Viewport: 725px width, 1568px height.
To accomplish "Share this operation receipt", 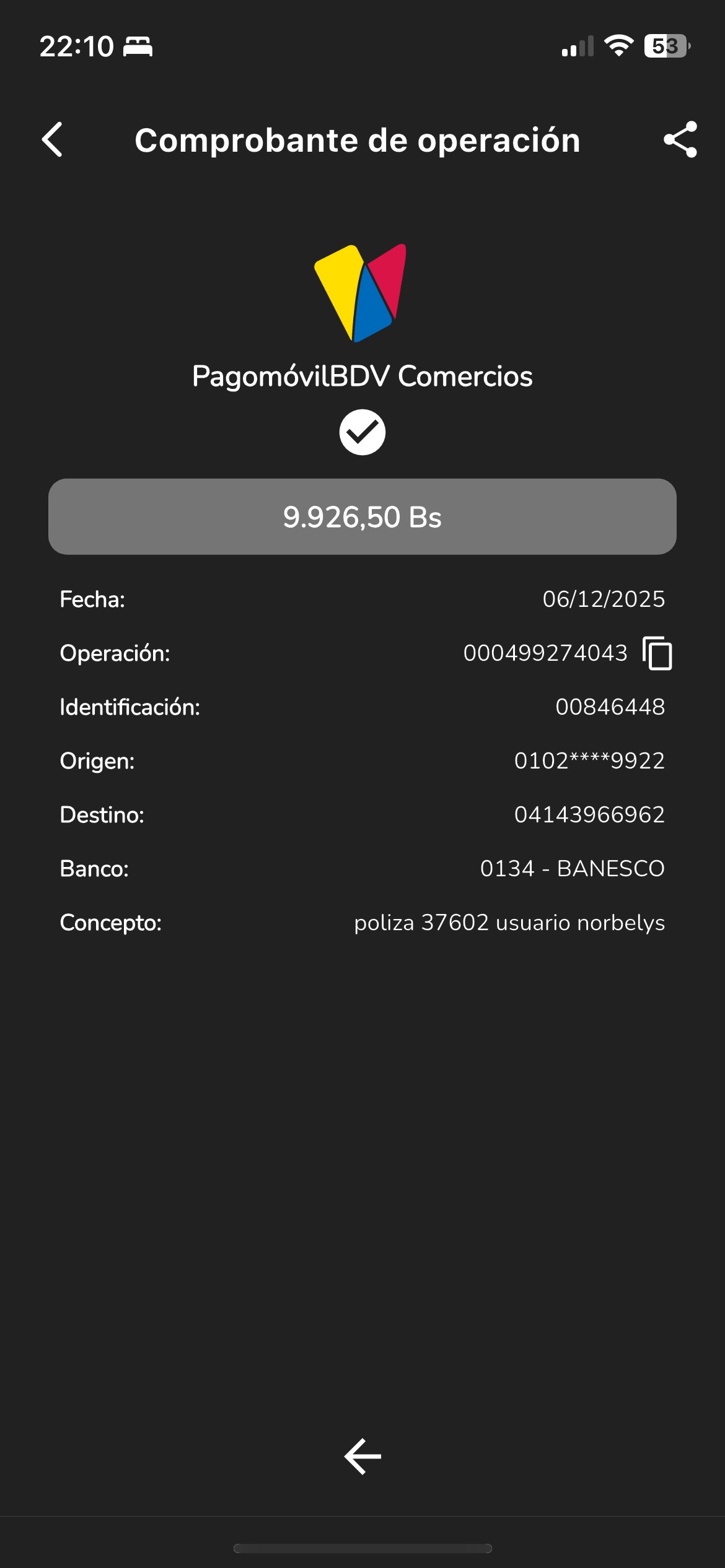I will pos(680,139).
